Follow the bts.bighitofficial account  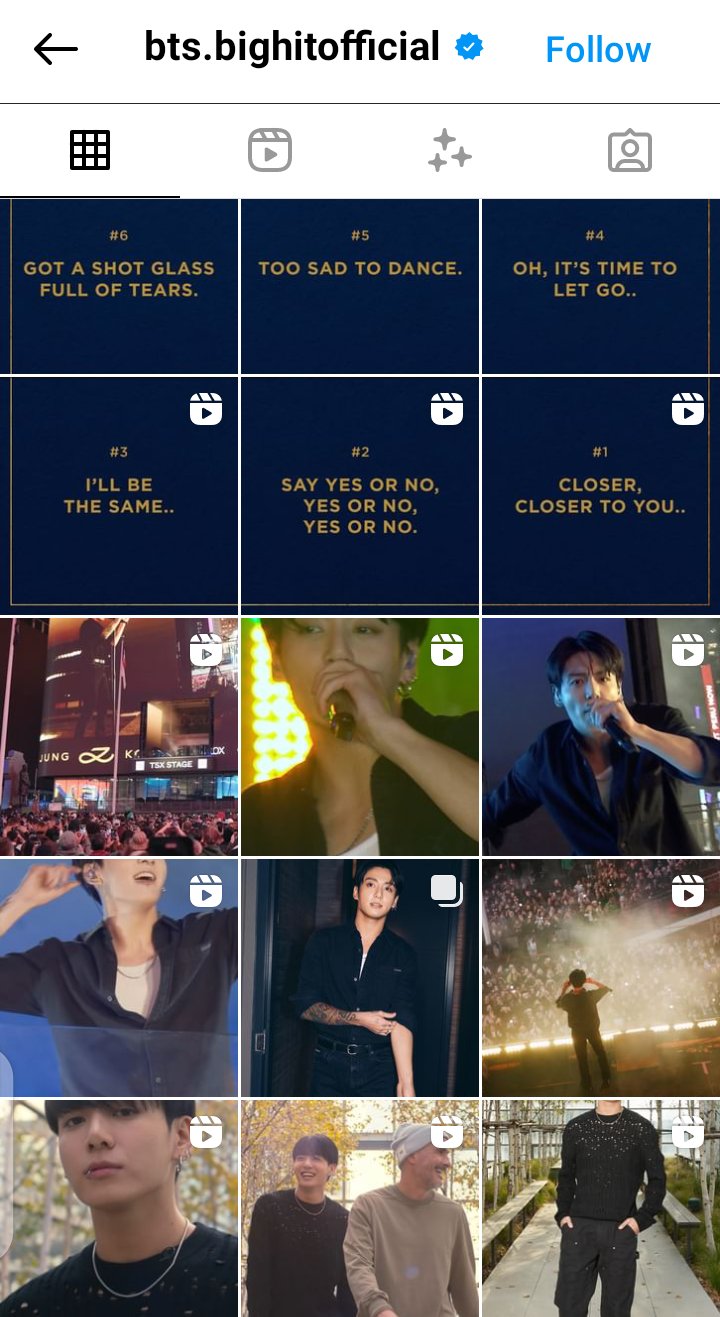[598, 50]
